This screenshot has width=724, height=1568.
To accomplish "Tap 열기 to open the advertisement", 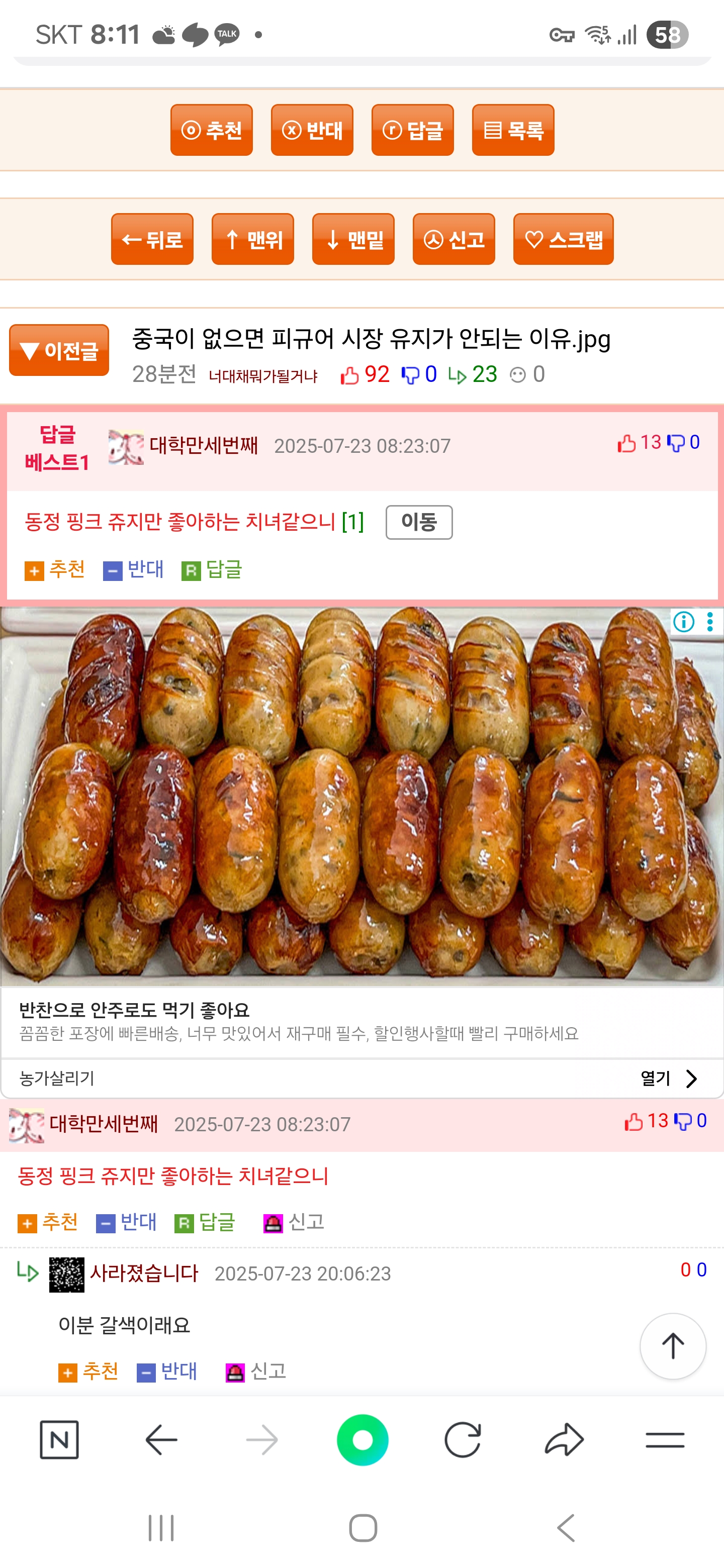I will [x=668, y=1079].
